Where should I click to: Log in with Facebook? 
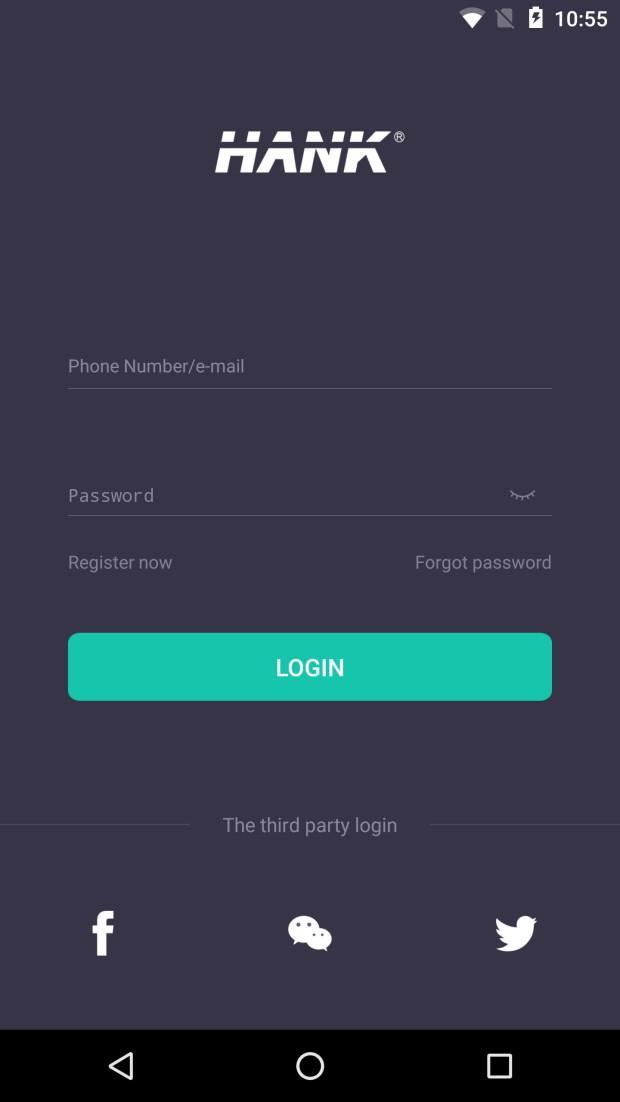(103, 933)
